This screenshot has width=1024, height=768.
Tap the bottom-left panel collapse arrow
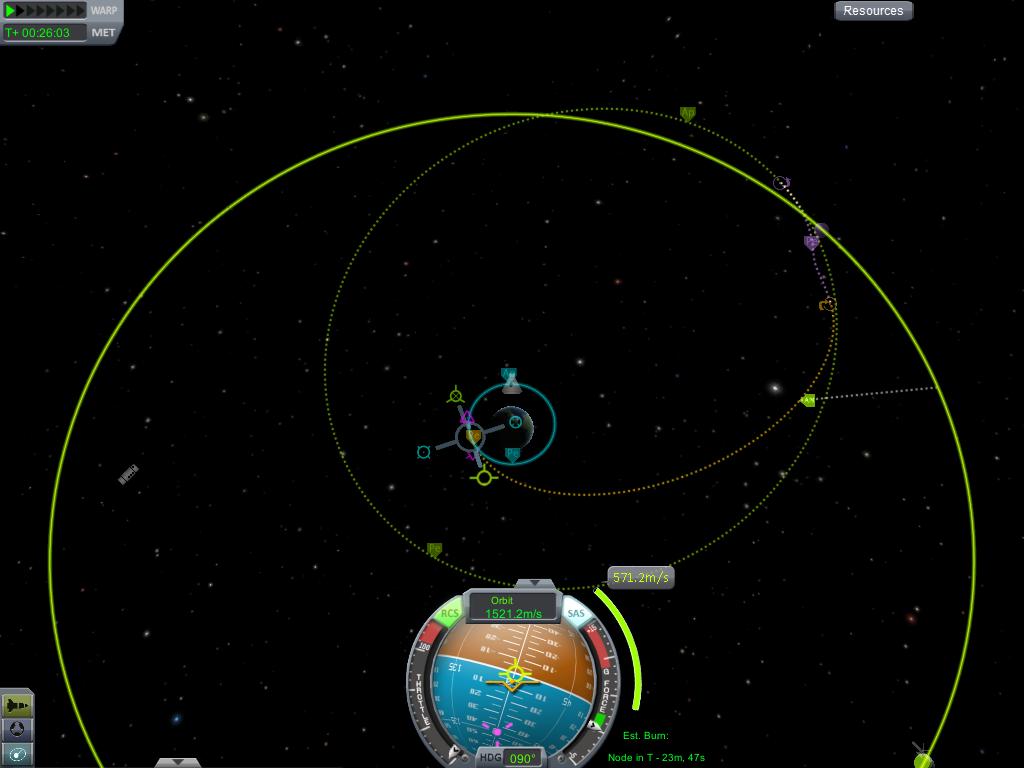point(178,763)
